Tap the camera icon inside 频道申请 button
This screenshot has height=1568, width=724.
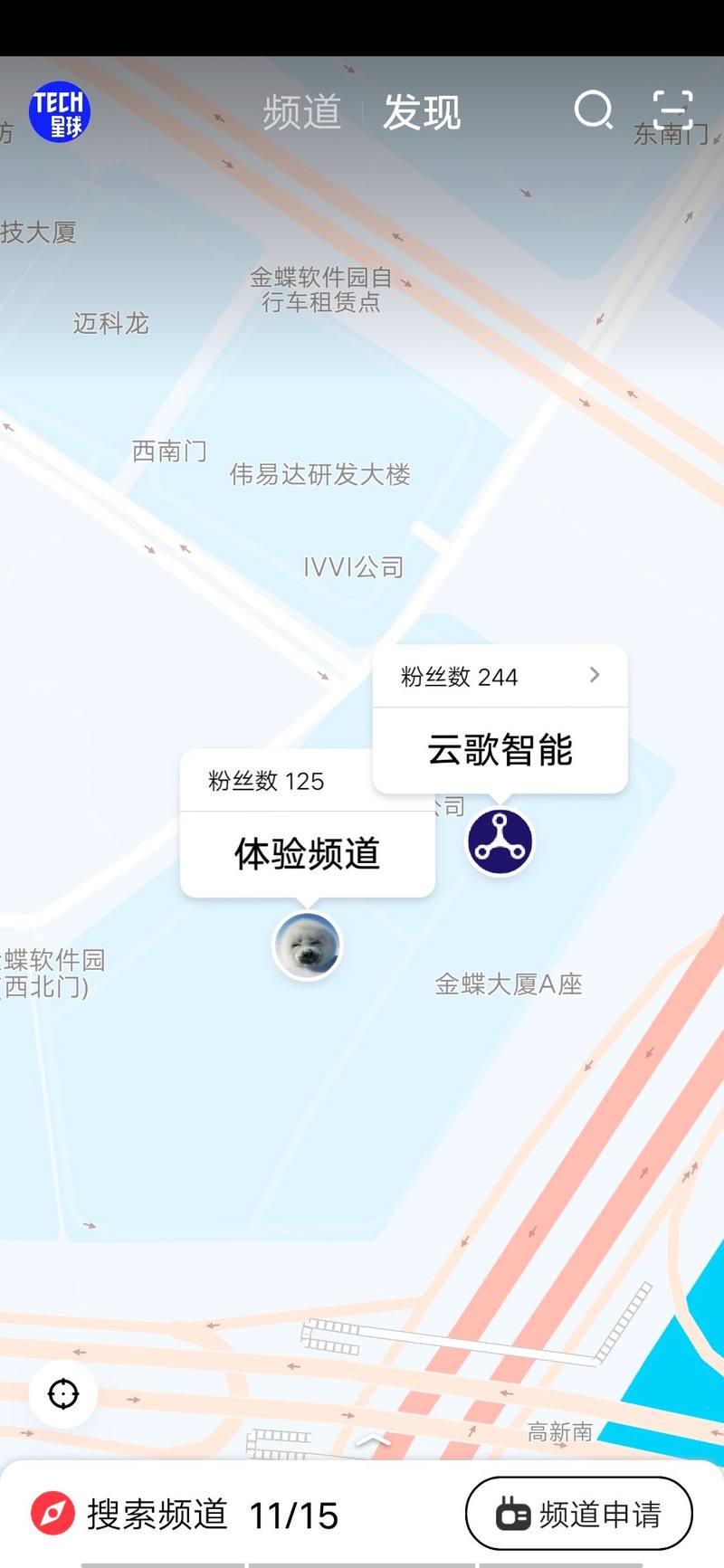[514, 1512]
